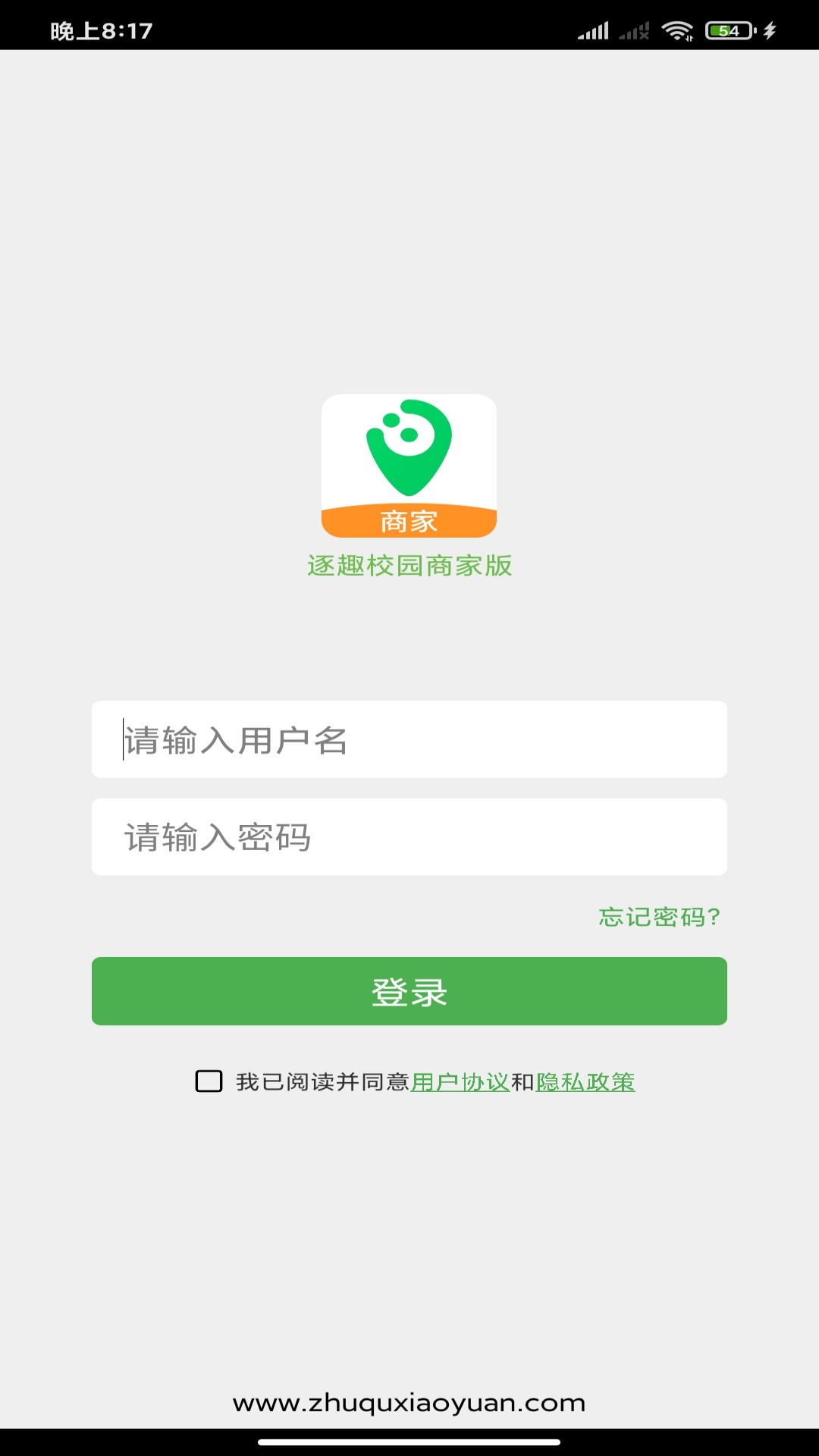Open the forgot password link

pyautogui.click(x=660, y=917)
